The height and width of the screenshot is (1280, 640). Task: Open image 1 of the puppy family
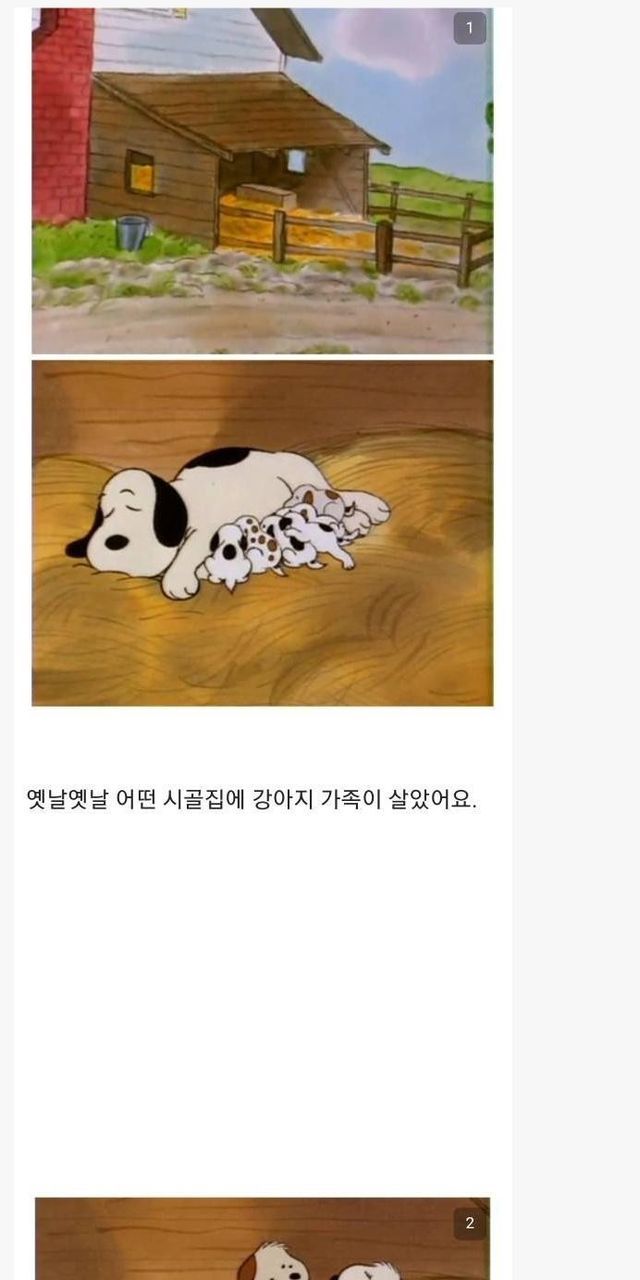(262, 356)
